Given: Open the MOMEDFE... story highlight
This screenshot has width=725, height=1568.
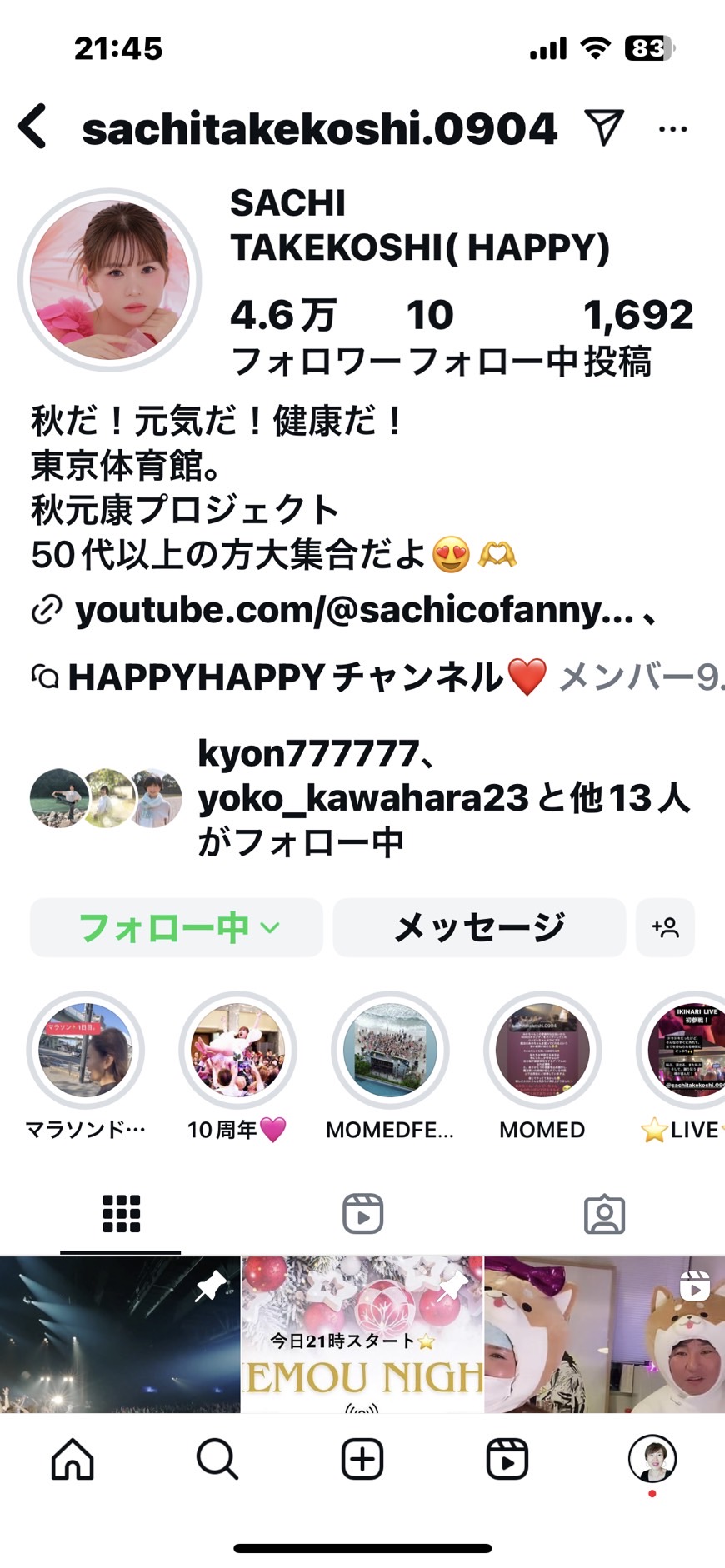Looking at the screenshot, I should click(390, 1051).
